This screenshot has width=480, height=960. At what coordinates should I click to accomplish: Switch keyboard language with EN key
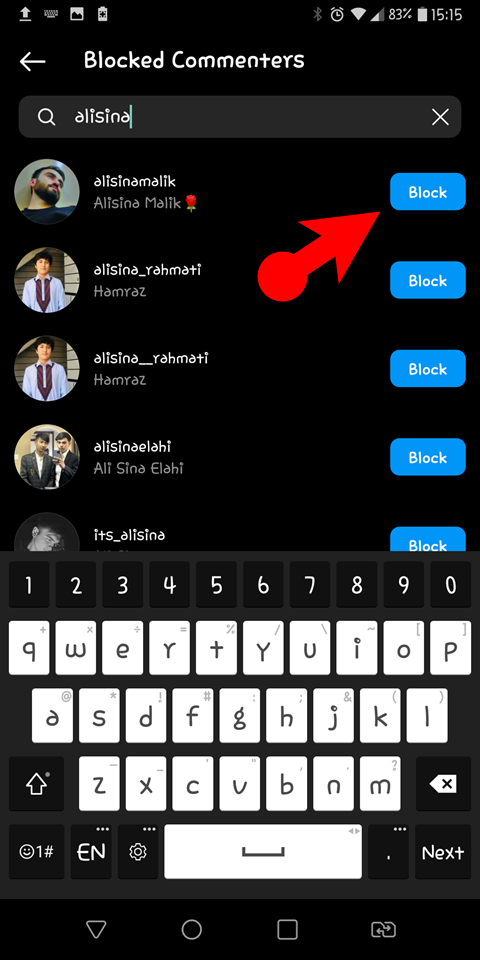coord(91,852)
